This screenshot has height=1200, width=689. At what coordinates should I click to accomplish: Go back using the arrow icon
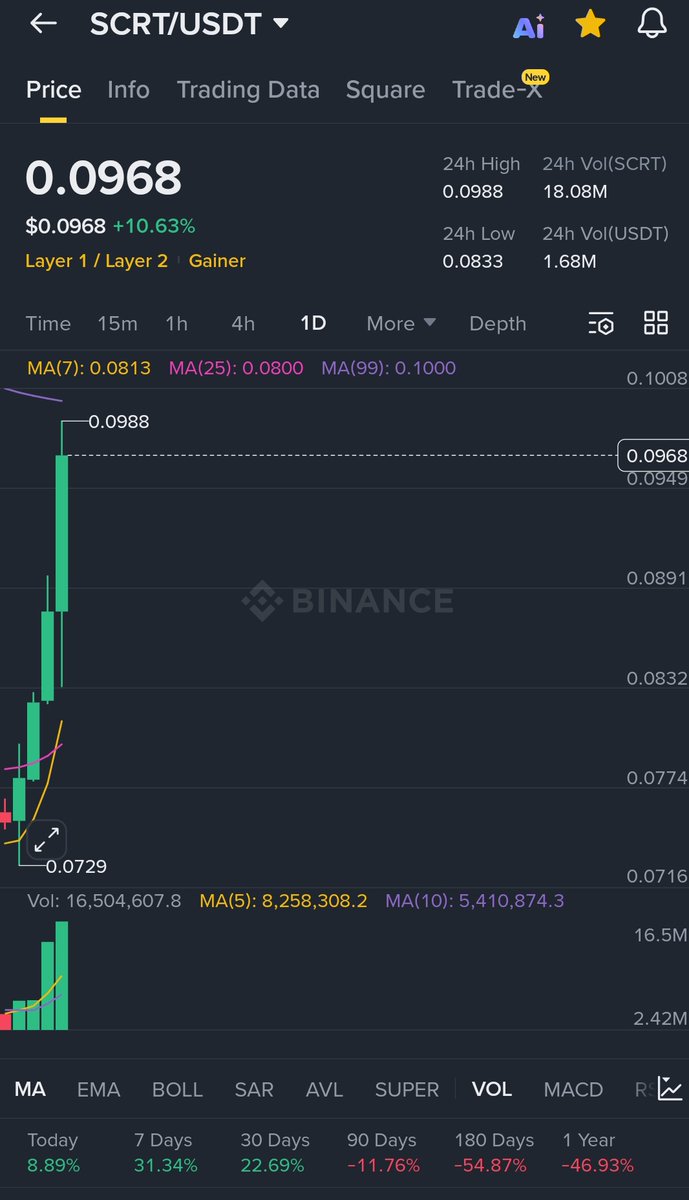click(43, 24)
